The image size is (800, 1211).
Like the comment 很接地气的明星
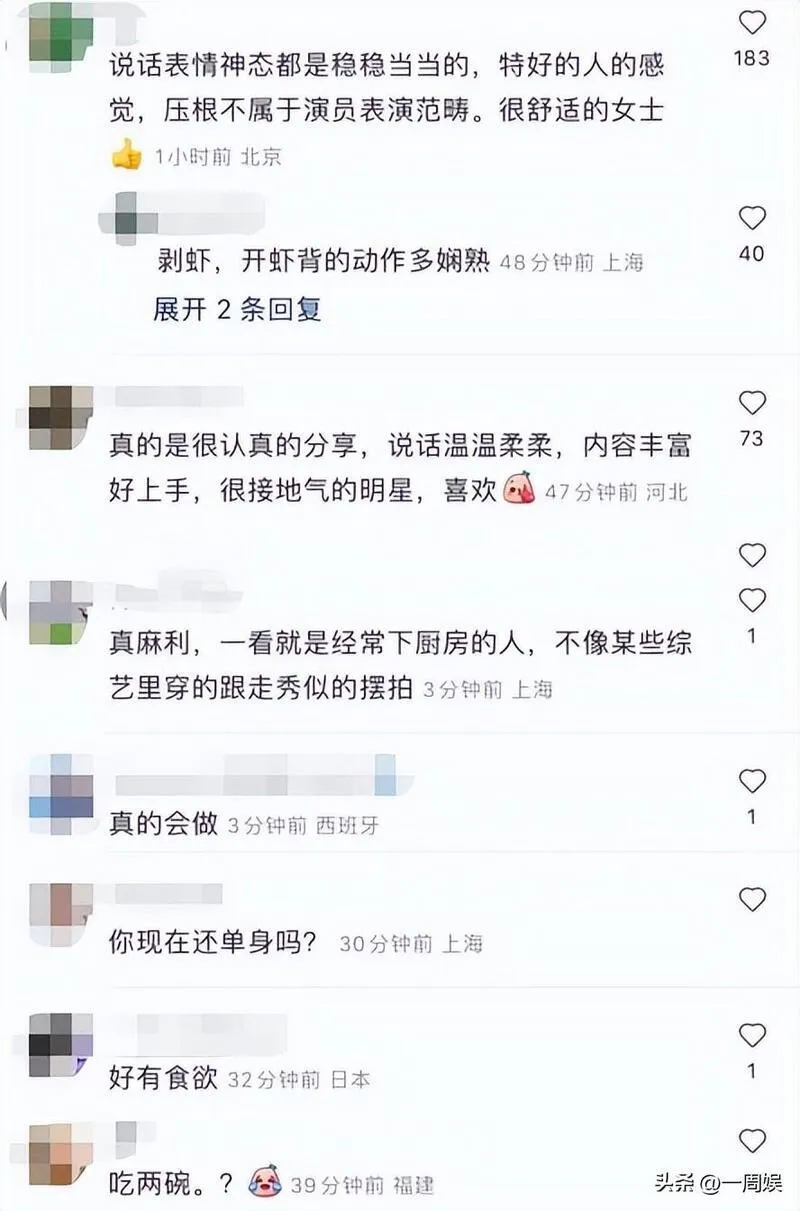[x=751, y=403]
